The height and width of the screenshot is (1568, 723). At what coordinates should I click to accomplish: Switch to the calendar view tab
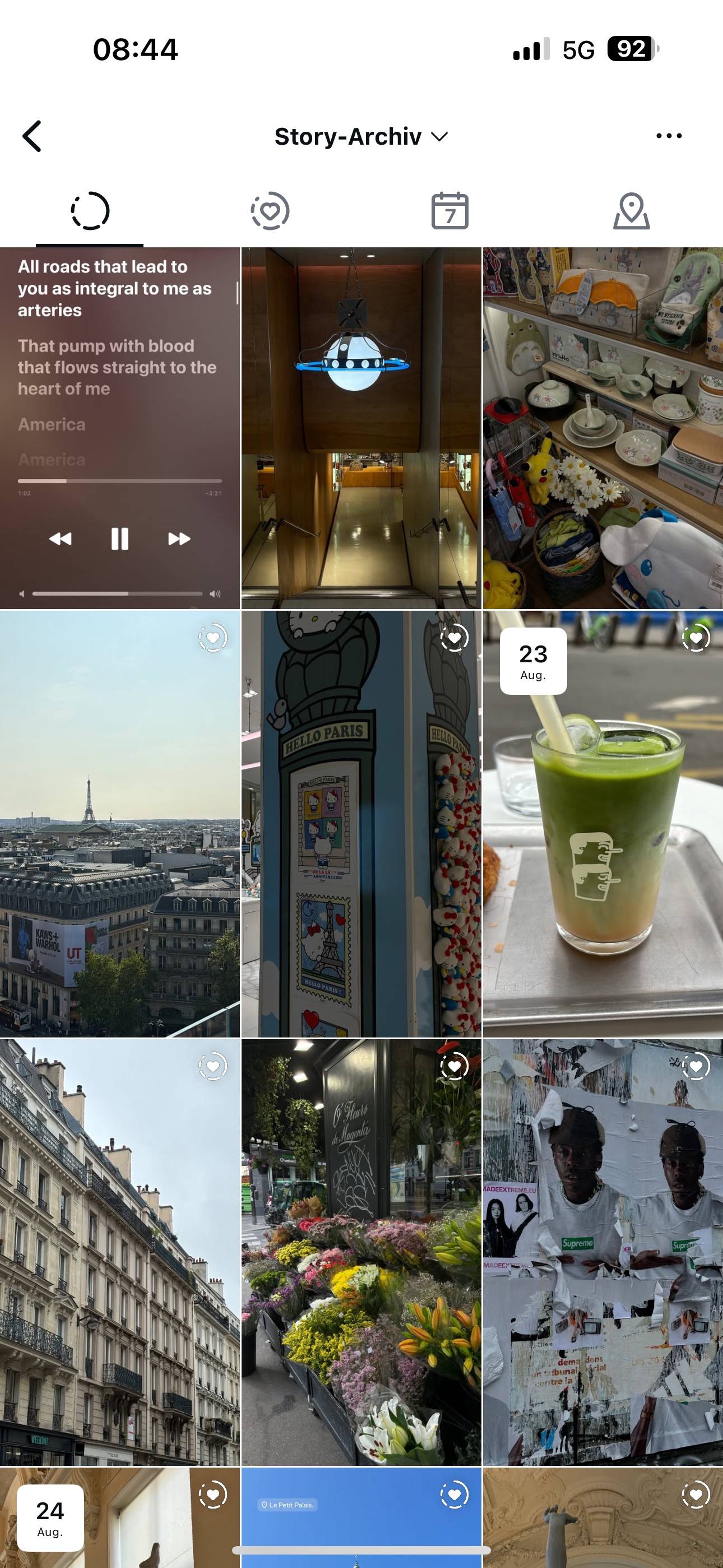(x=449, y=211)
